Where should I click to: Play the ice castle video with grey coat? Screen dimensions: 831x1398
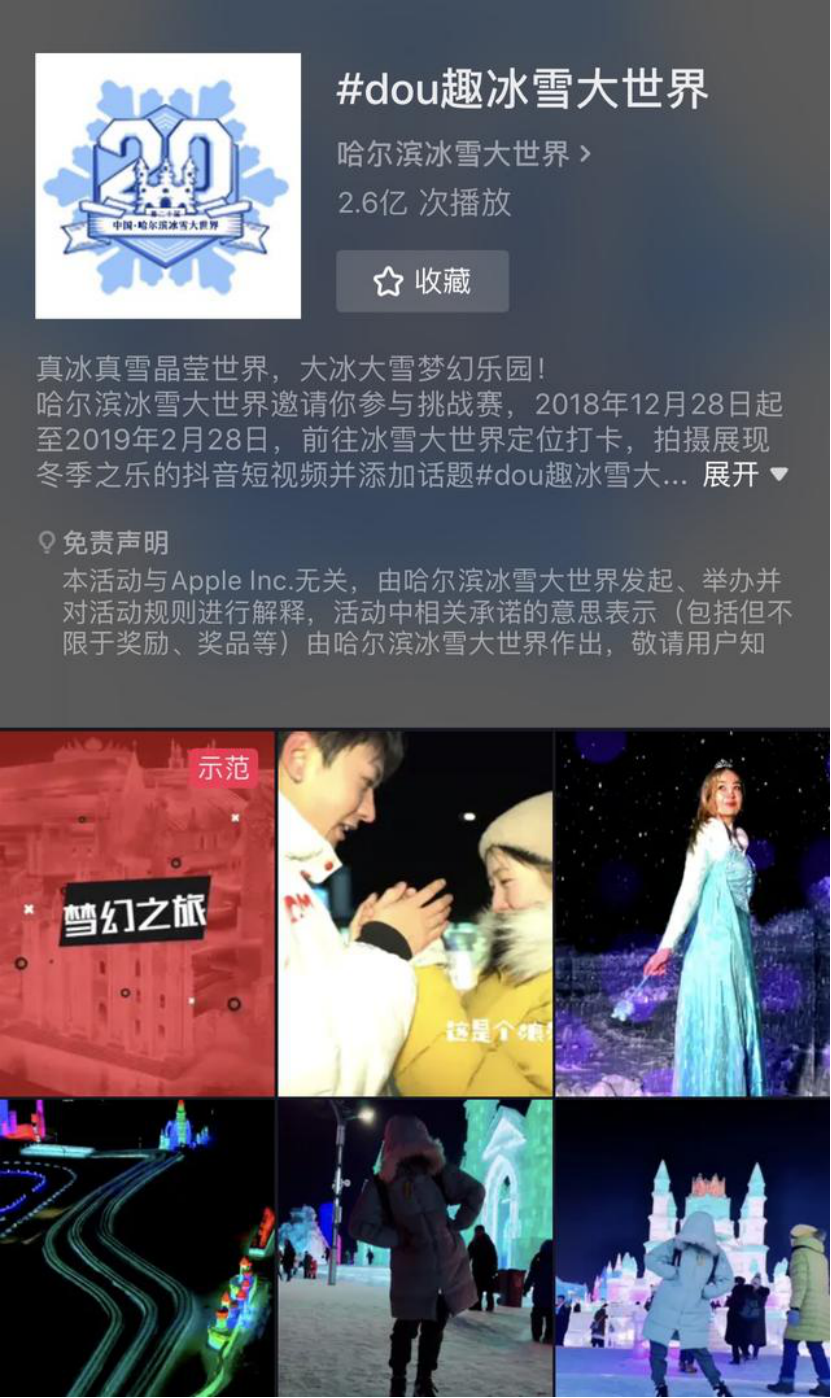tap(693, 1248)
